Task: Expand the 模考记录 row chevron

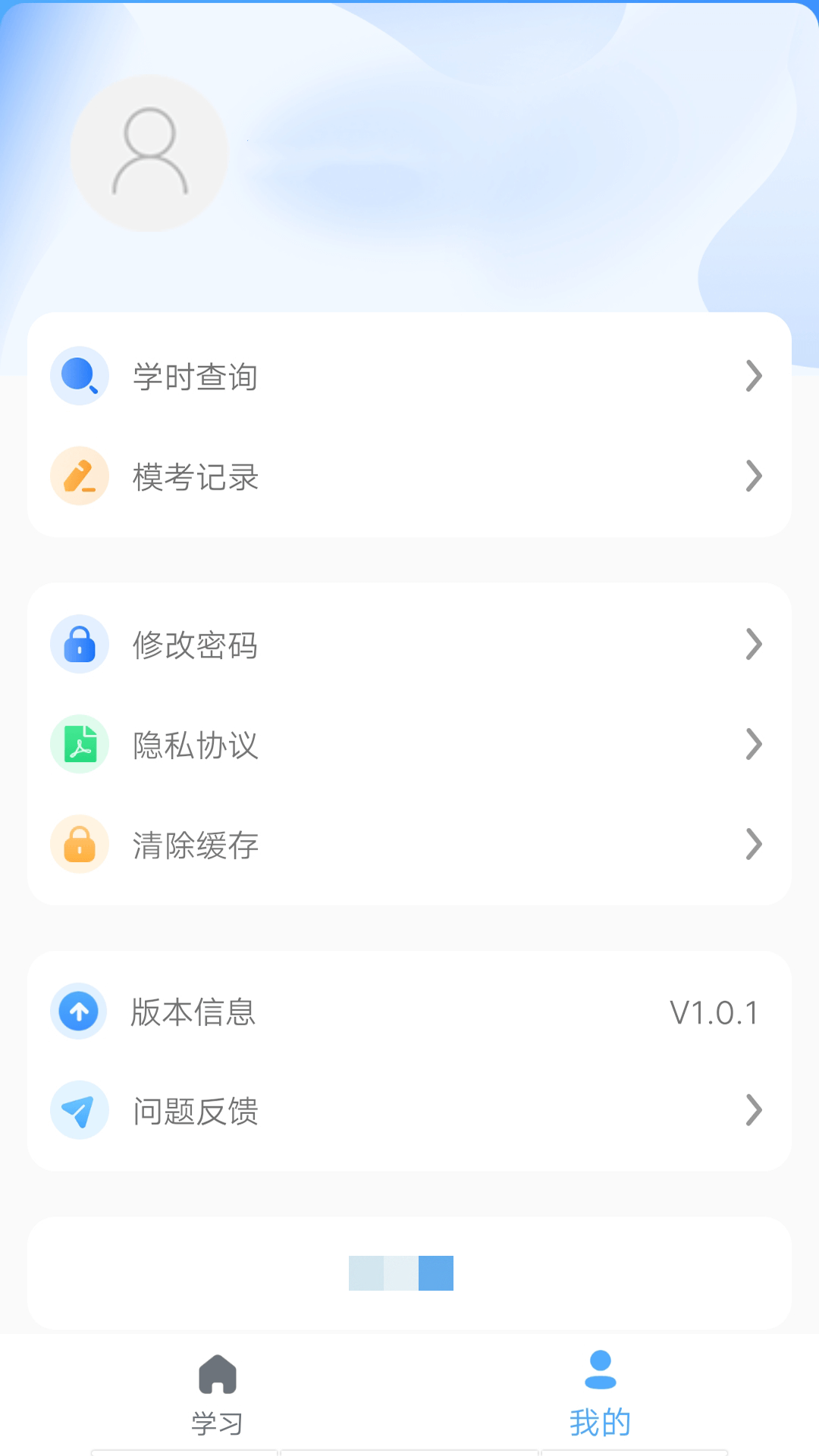Action: click(x=753, y=476)
